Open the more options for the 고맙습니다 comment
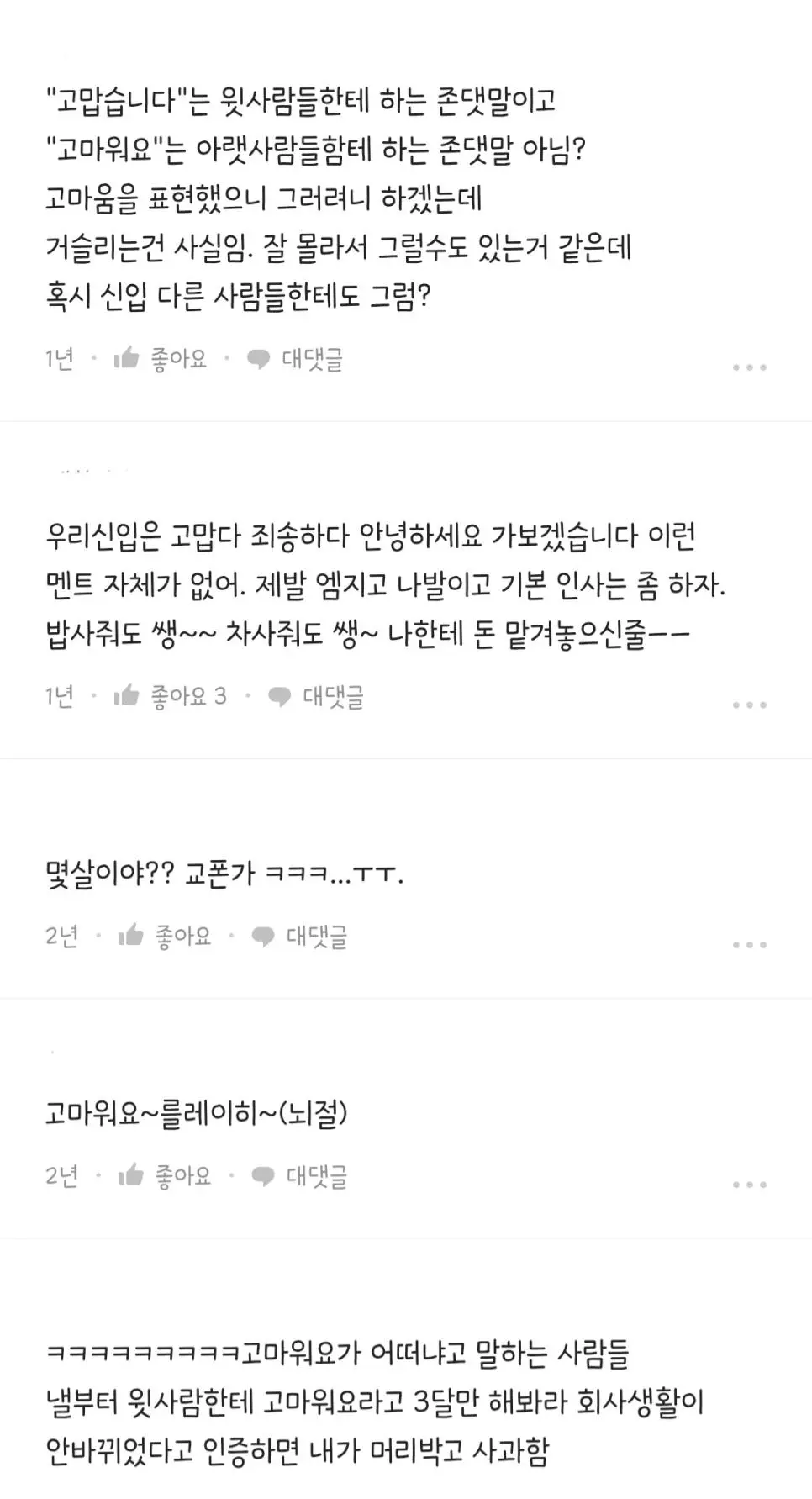The width and height of the screenshot is (812, 1499). 749,367
